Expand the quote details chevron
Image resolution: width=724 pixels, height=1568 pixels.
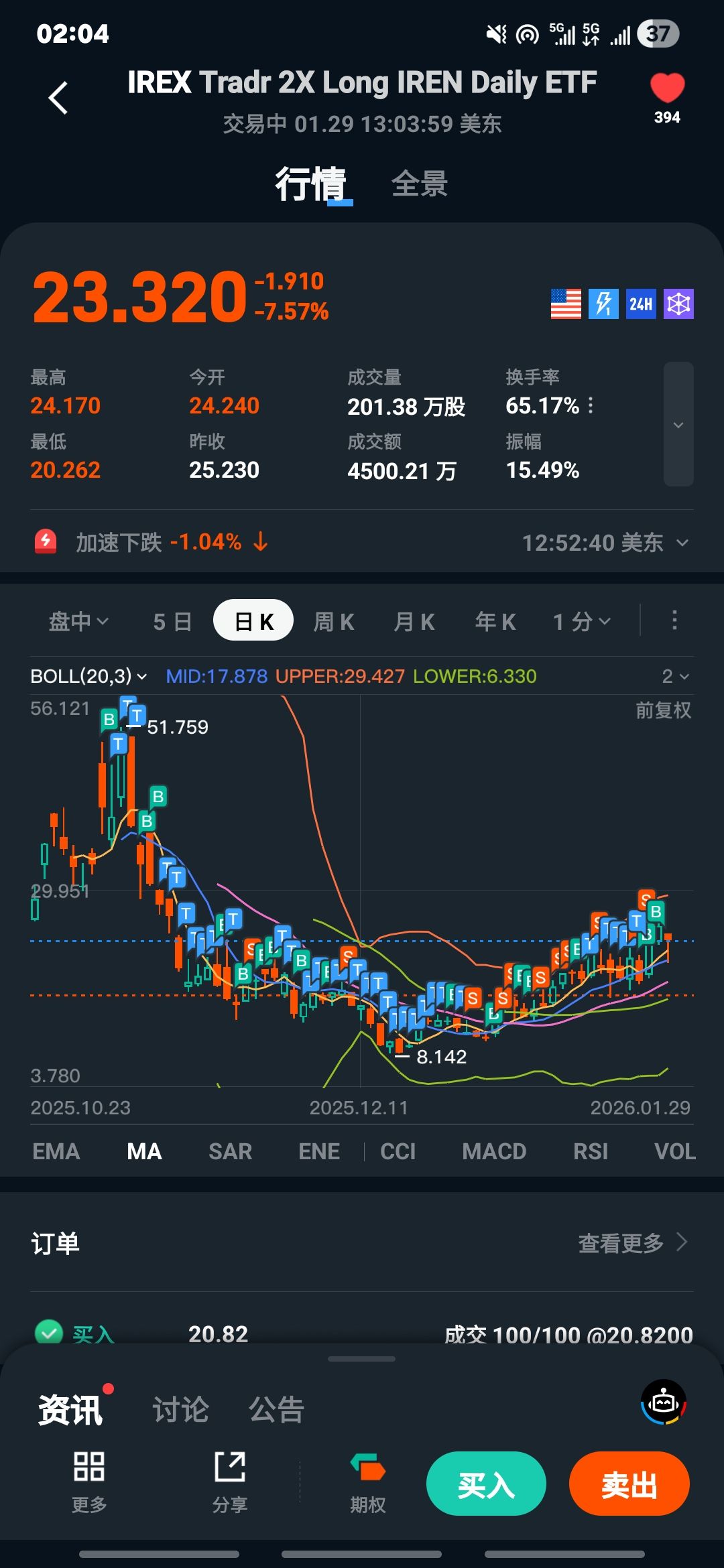[678, 424]
